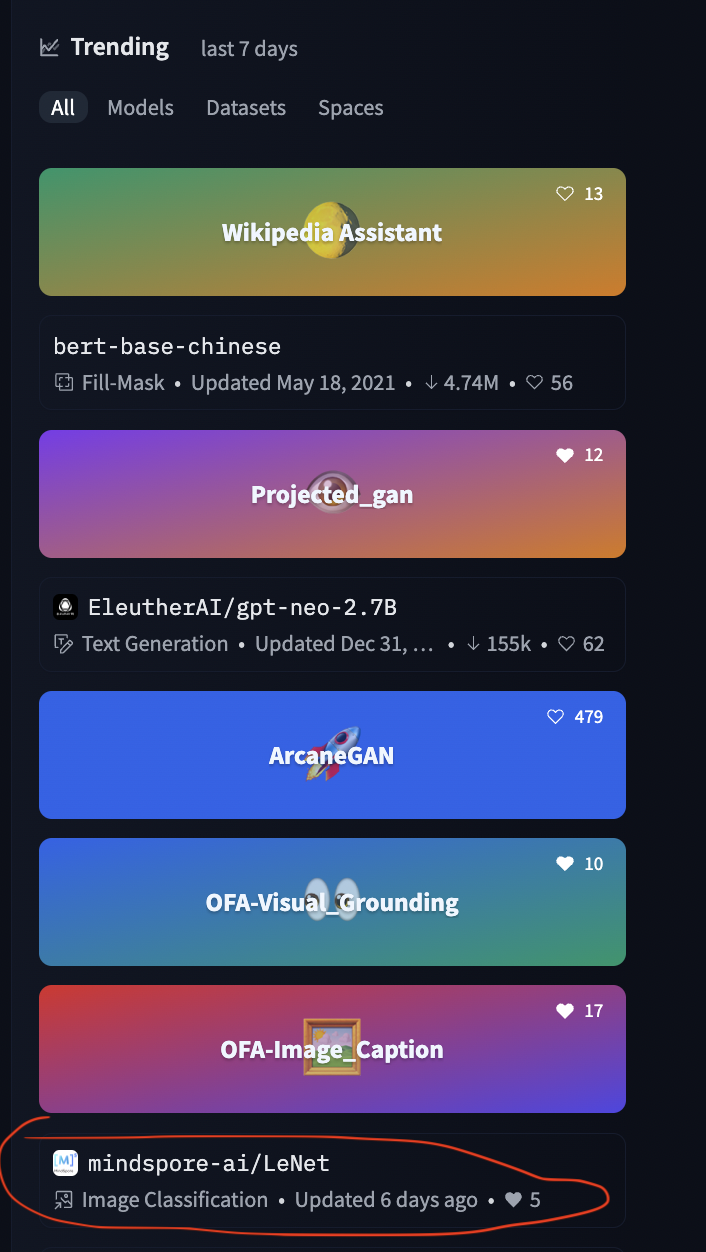
Task: Open the bert-base-chinese model
Action: click(x=167, y=347)
